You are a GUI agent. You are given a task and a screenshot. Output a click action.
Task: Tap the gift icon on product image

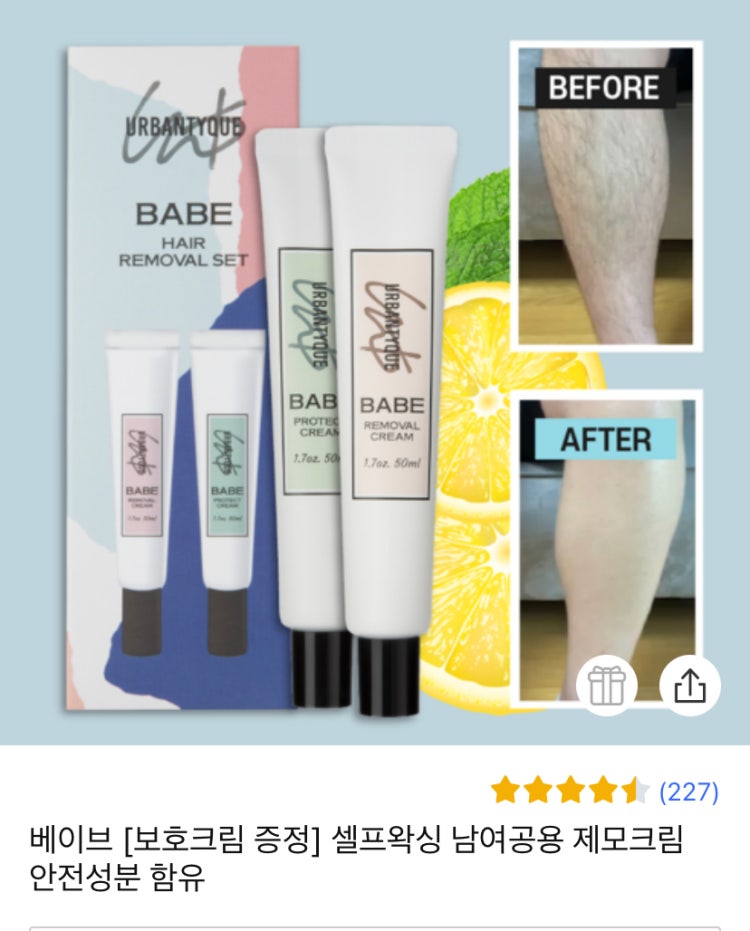point(606,685)
